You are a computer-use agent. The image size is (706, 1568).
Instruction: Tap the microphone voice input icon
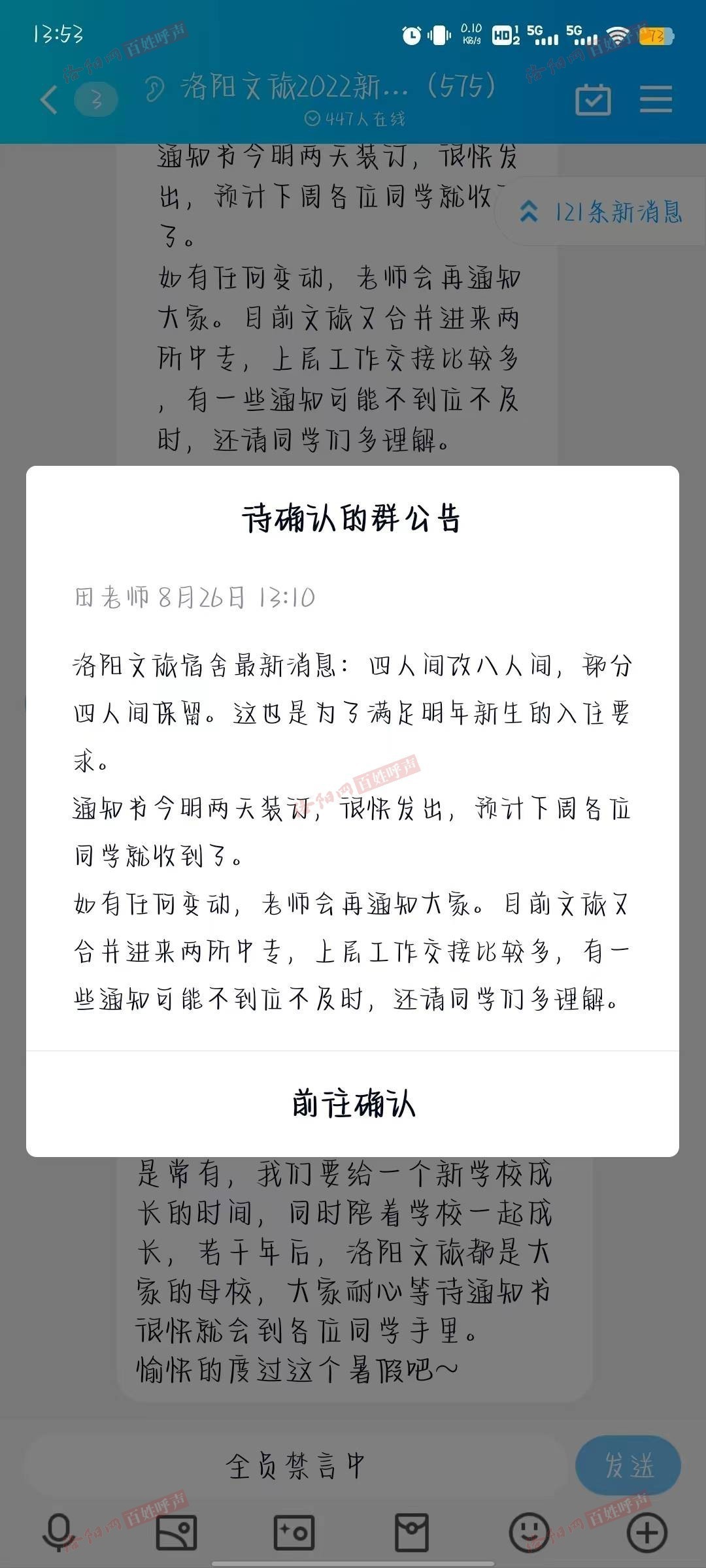tap(59, 1531)
